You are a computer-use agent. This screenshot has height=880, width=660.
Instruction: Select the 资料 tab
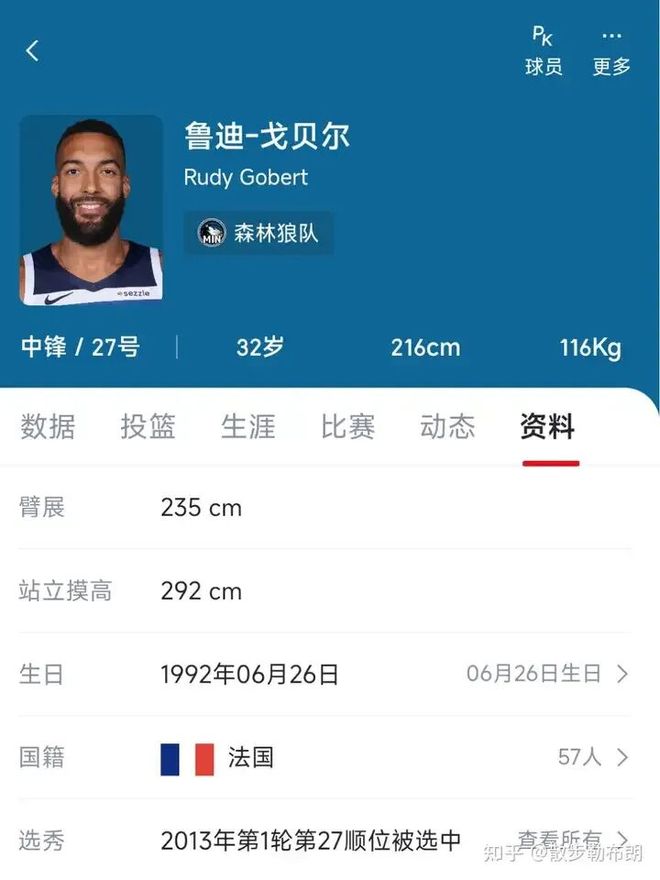click(x=548, y=427)
